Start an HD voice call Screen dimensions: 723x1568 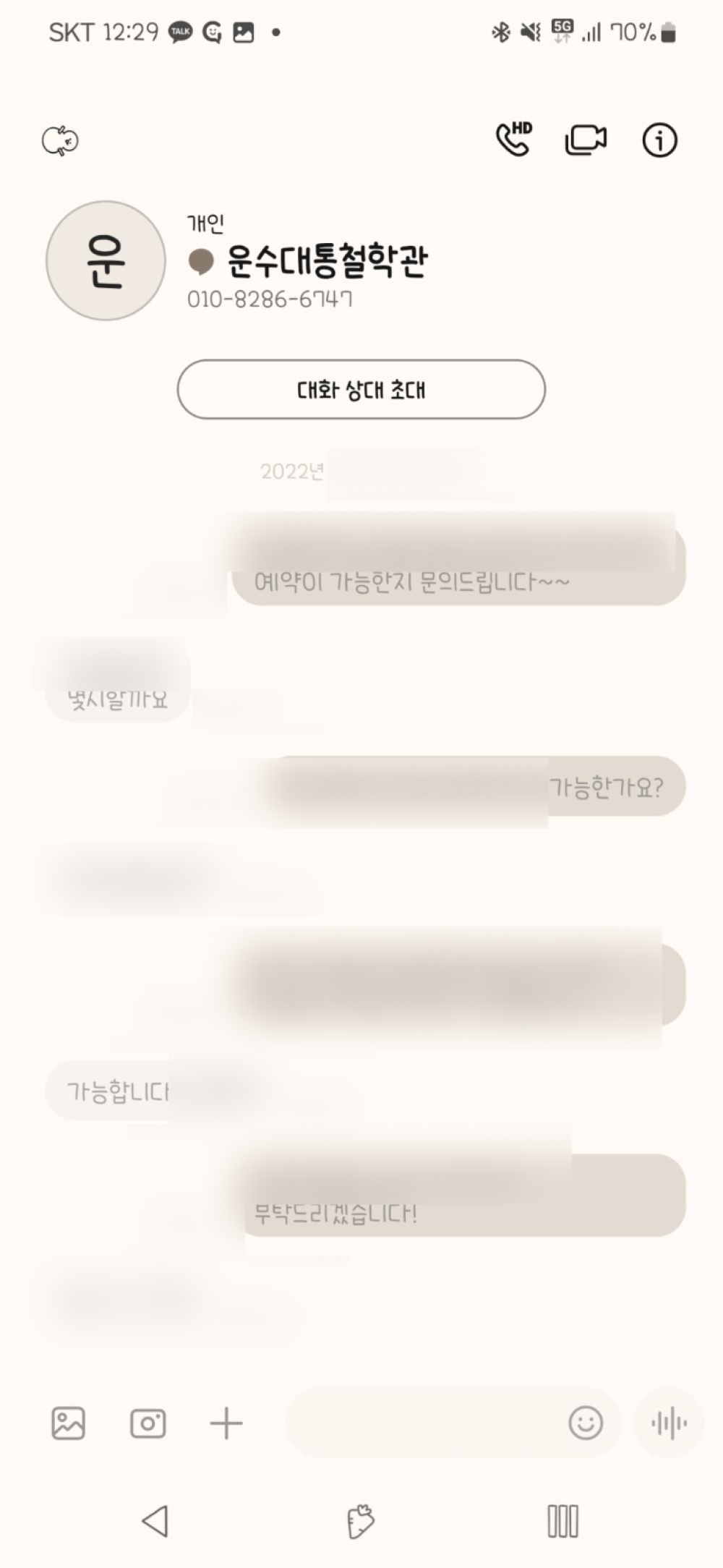[x=513, y=140]
